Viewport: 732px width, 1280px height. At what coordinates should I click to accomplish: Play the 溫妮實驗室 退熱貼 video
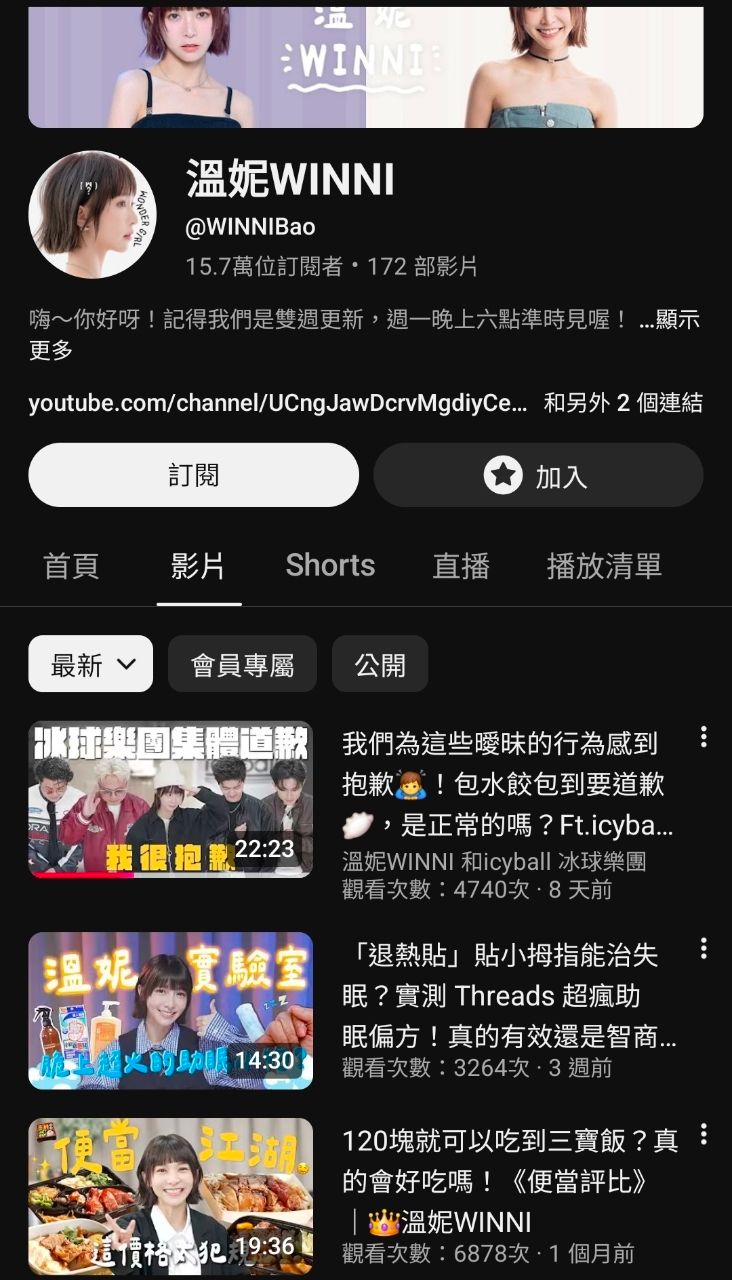coord(170,1010)
